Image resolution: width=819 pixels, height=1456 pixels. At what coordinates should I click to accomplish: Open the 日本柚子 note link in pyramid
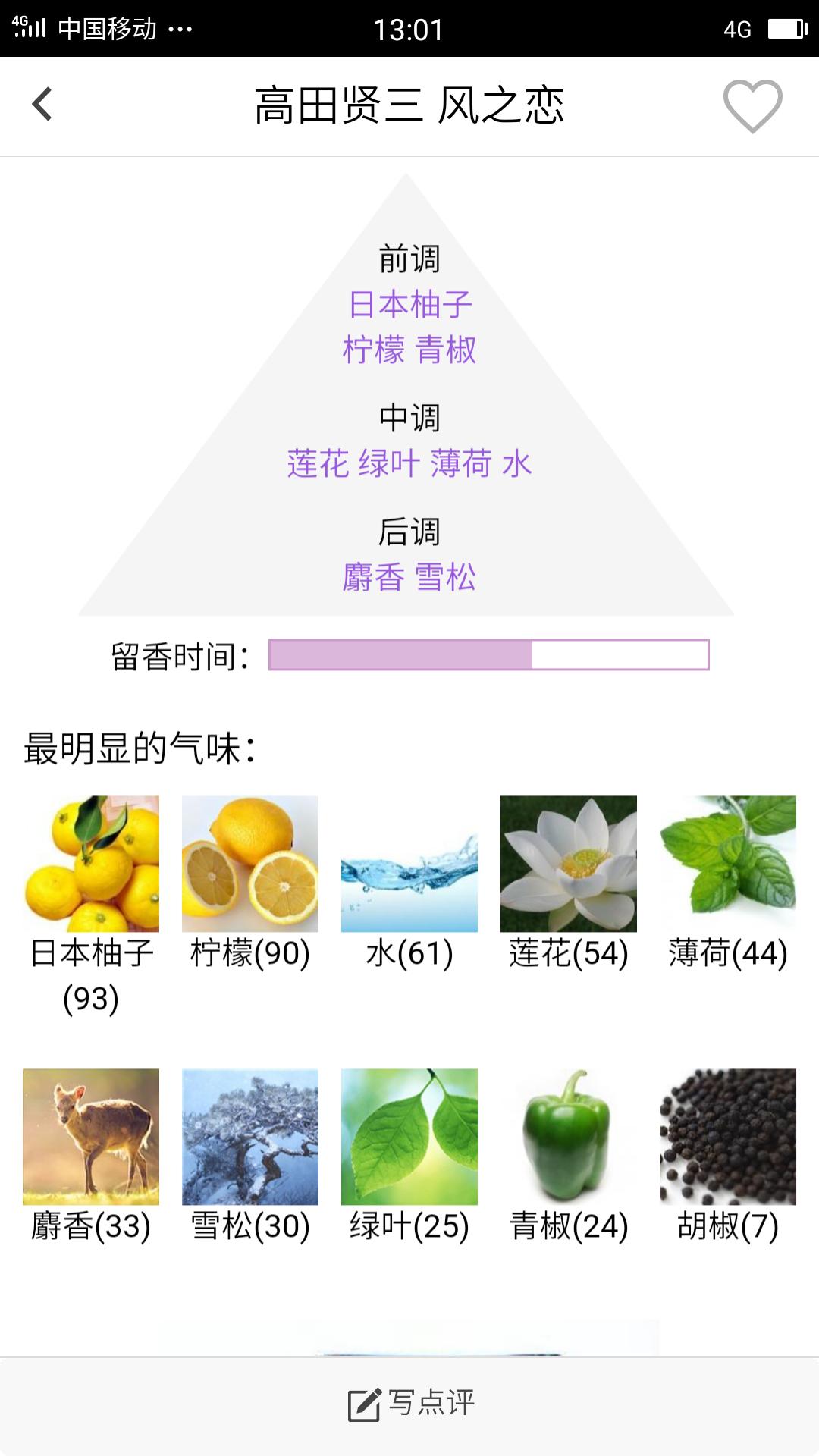409,304
